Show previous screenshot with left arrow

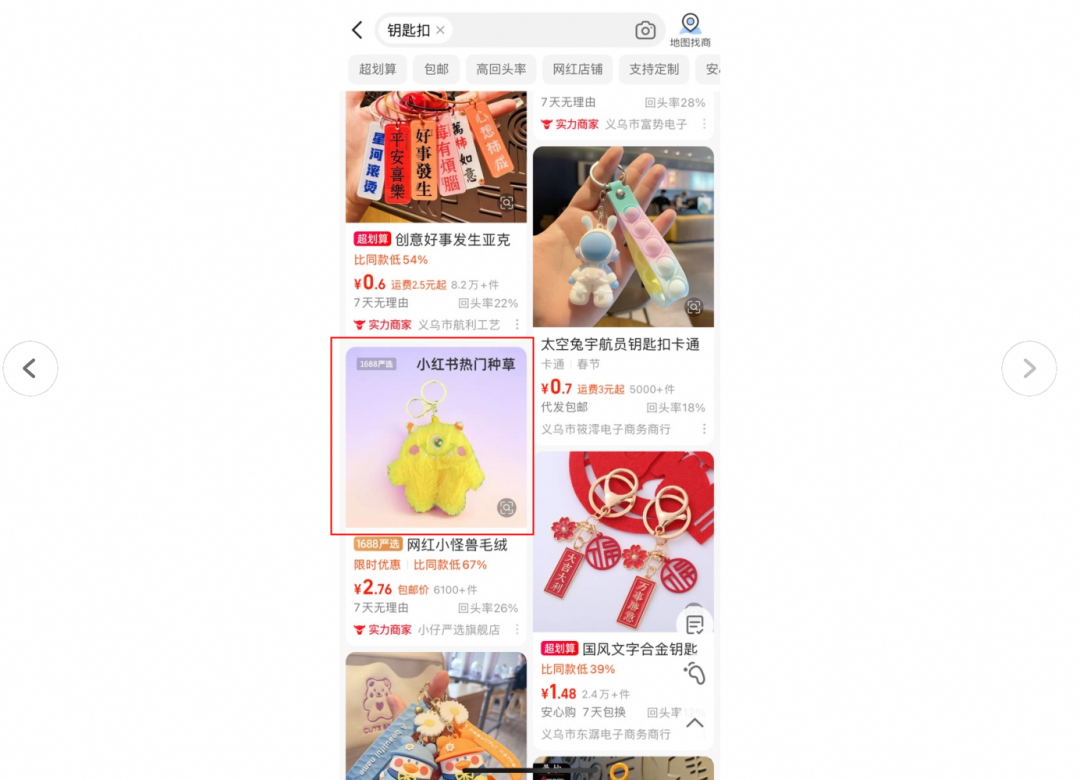(x=30, y=369)
